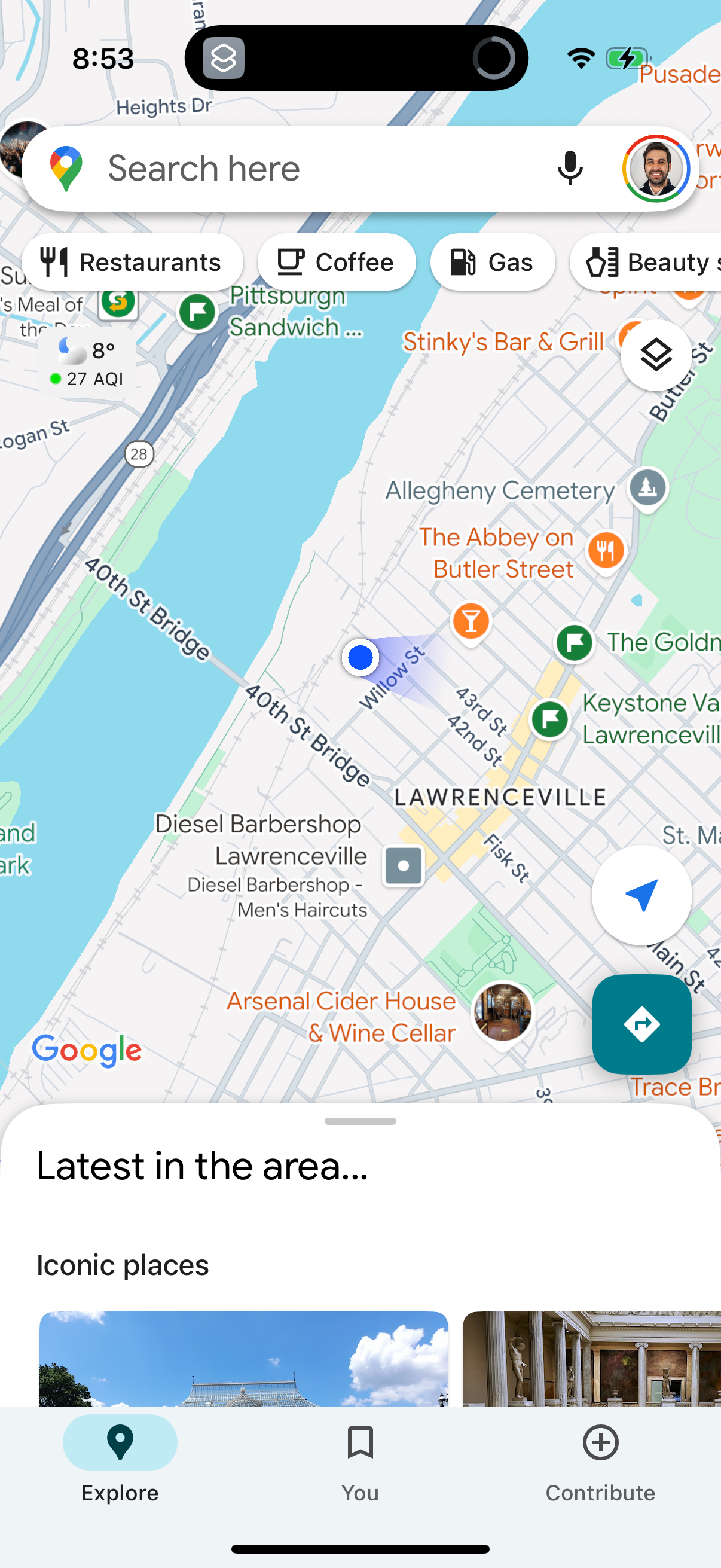Select The Abbey on Butler Street restaurant pin
The height and width of the screenshot is (1568, 721).
606,551
